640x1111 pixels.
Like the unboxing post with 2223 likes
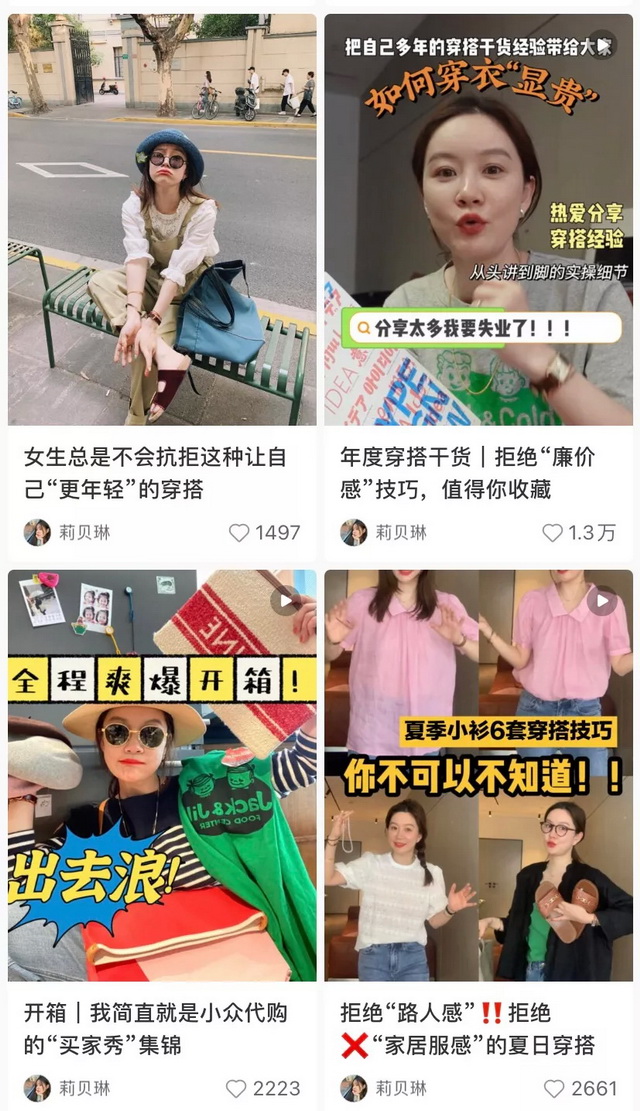point(236,1088)
